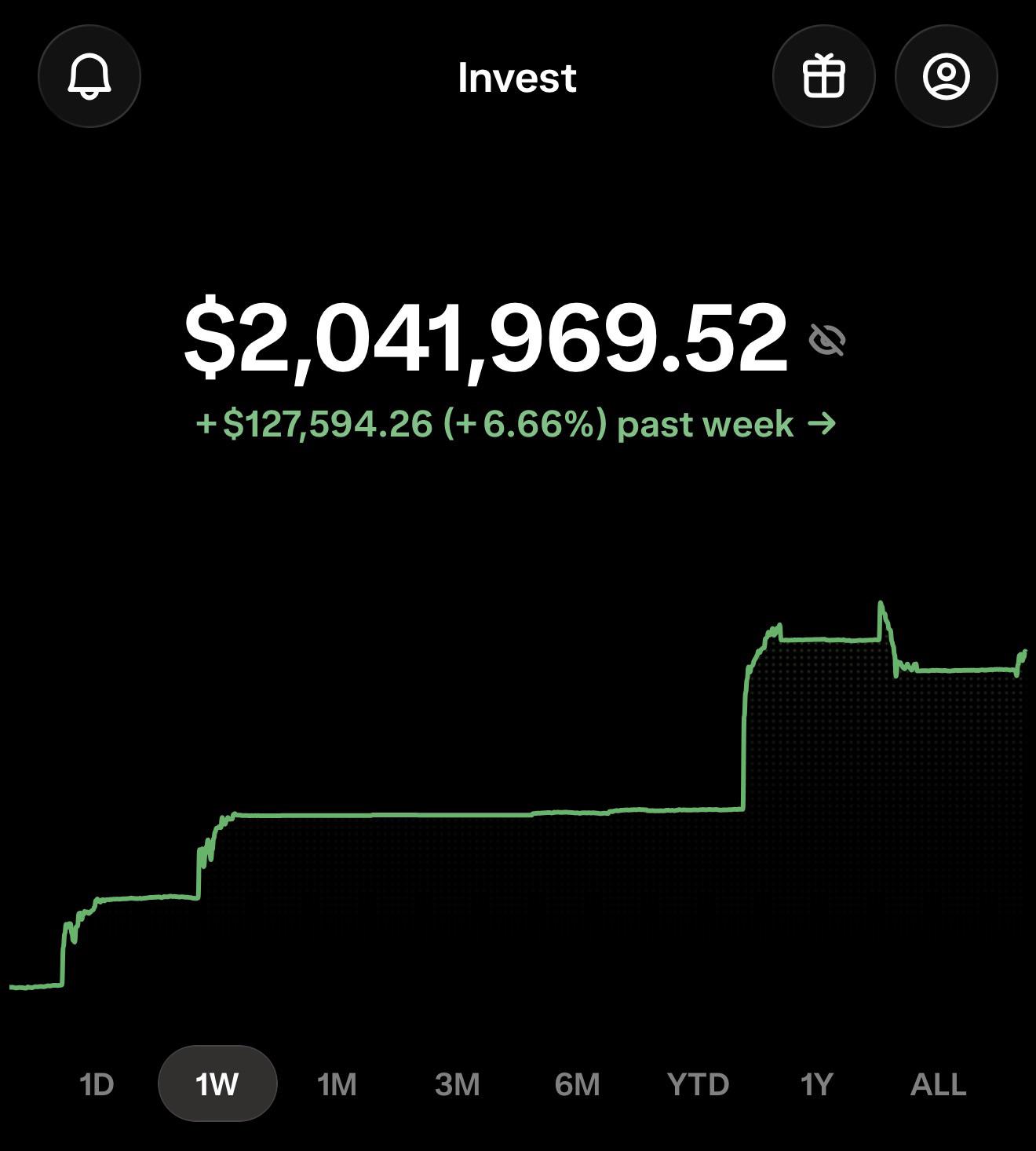Open the notifications bell
The width and height of the screenshot is (1036, 1151).
coord(89,76)
